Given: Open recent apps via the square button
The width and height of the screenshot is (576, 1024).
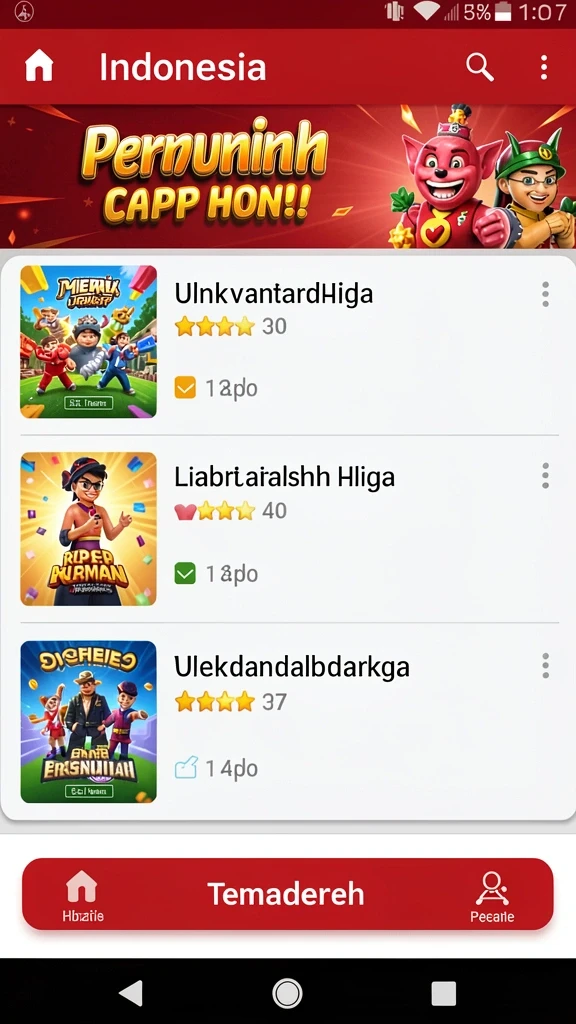Looking at the screenshot, I should [443, 993].
